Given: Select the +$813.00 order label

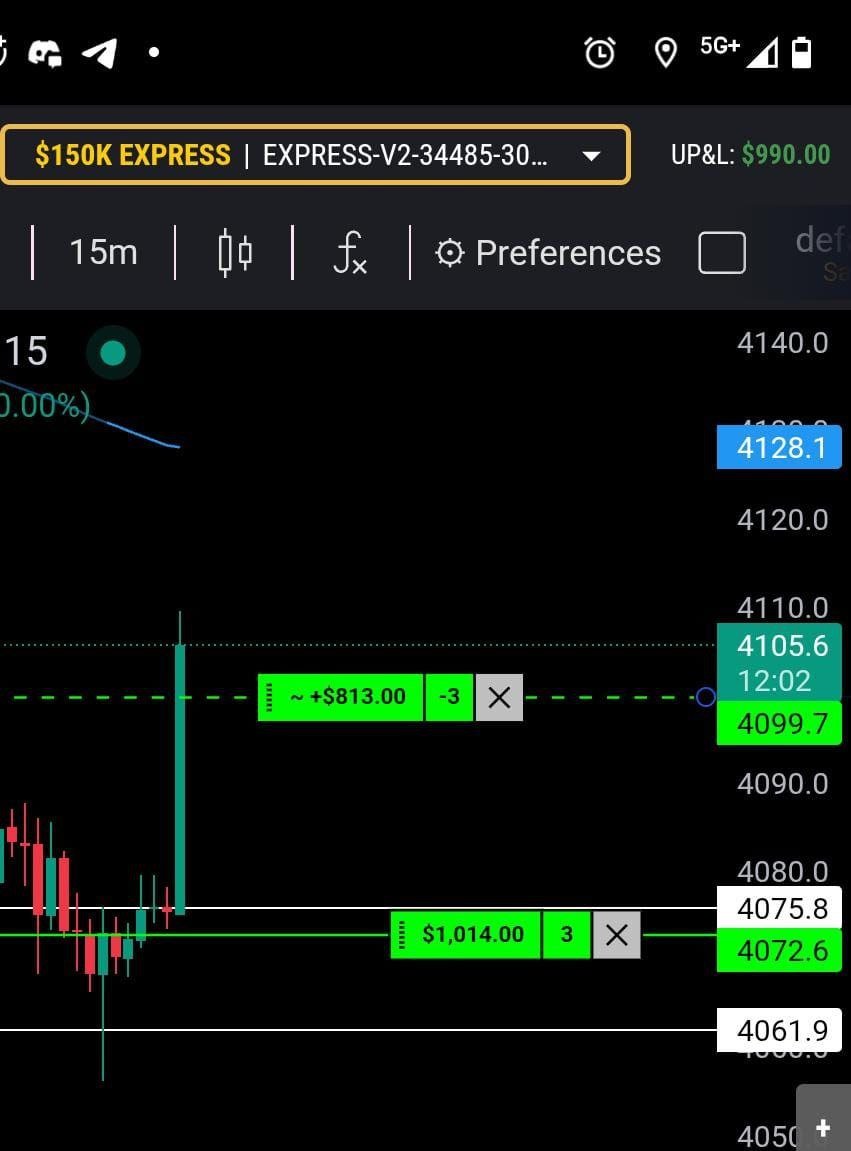Looking at the screenshot, I should point(347,697).
